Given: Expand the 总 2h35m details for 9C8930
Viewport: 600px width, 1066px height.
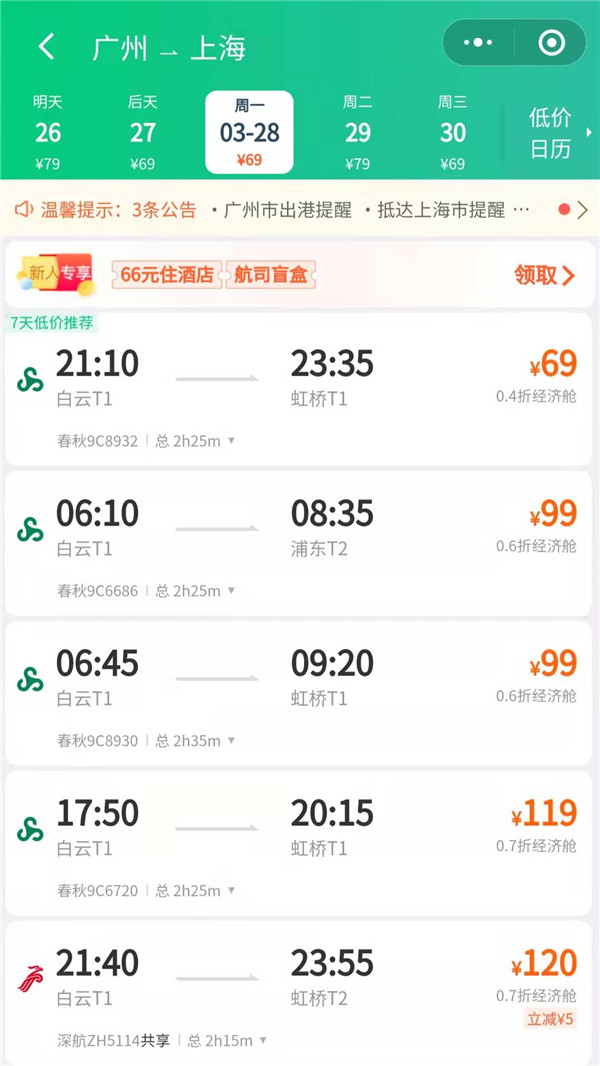Looking at the screenshot, I should click(196, 741).
